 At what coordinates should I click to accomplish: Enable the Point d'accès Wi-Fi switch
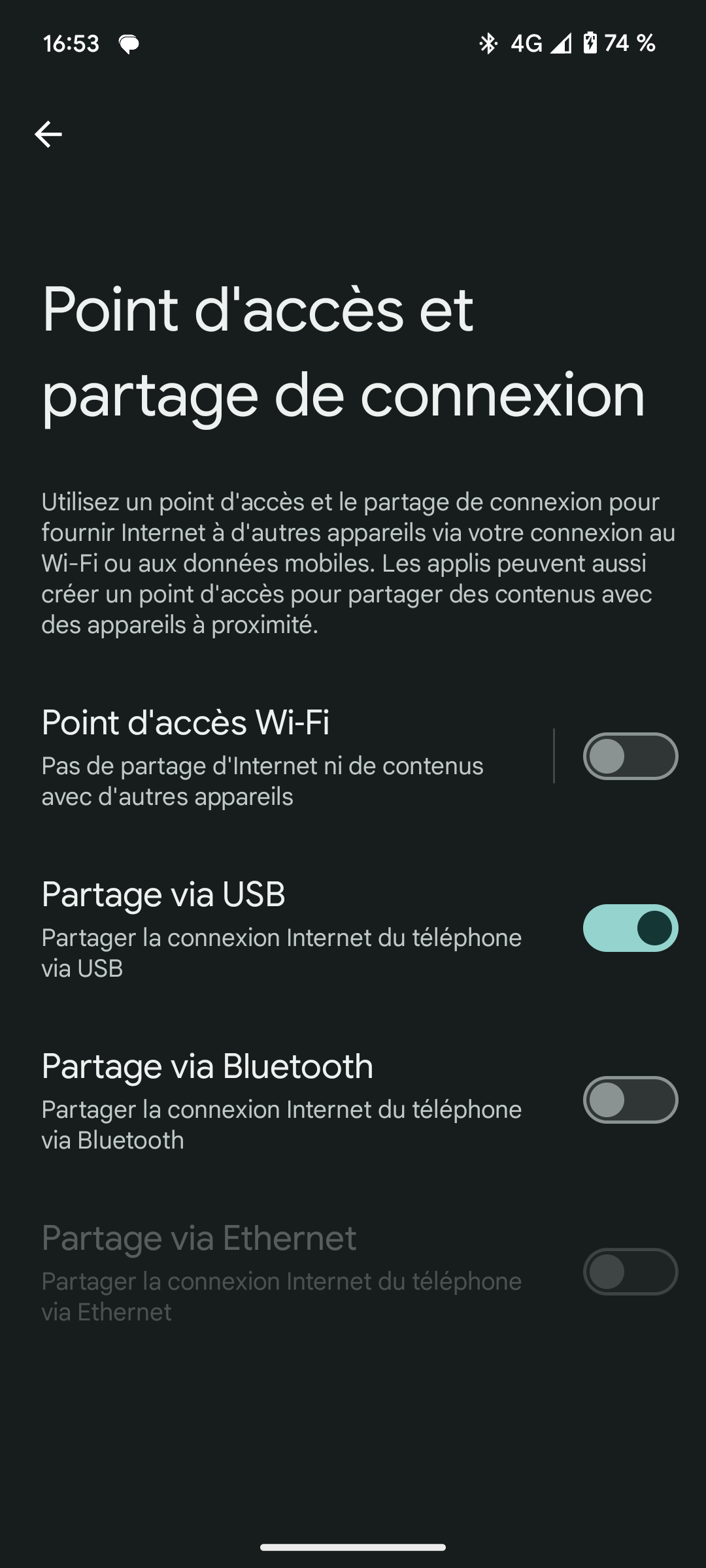coord(630,757)
